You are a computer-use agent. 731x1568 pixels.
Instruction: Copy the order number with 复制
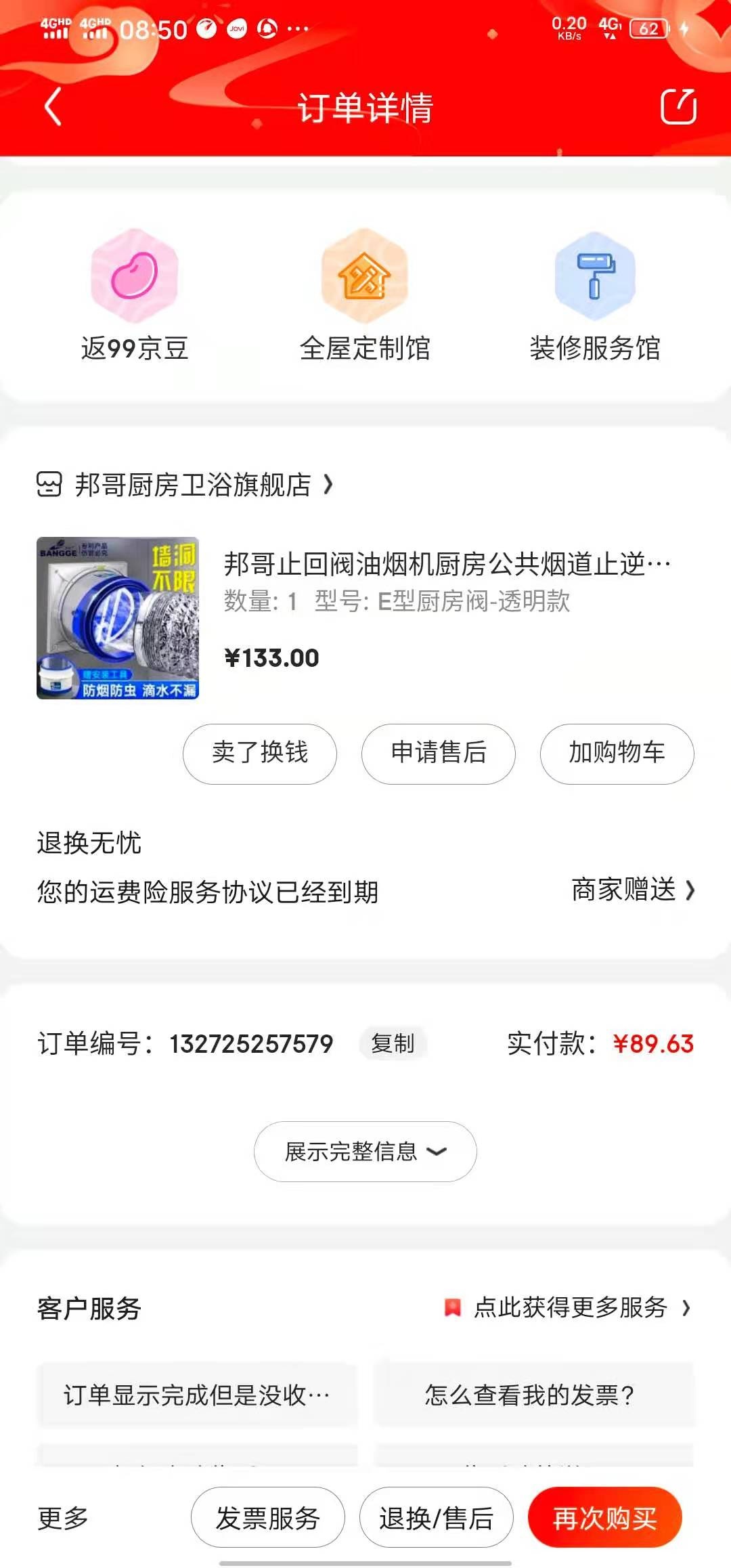[x=393, y=1043]
